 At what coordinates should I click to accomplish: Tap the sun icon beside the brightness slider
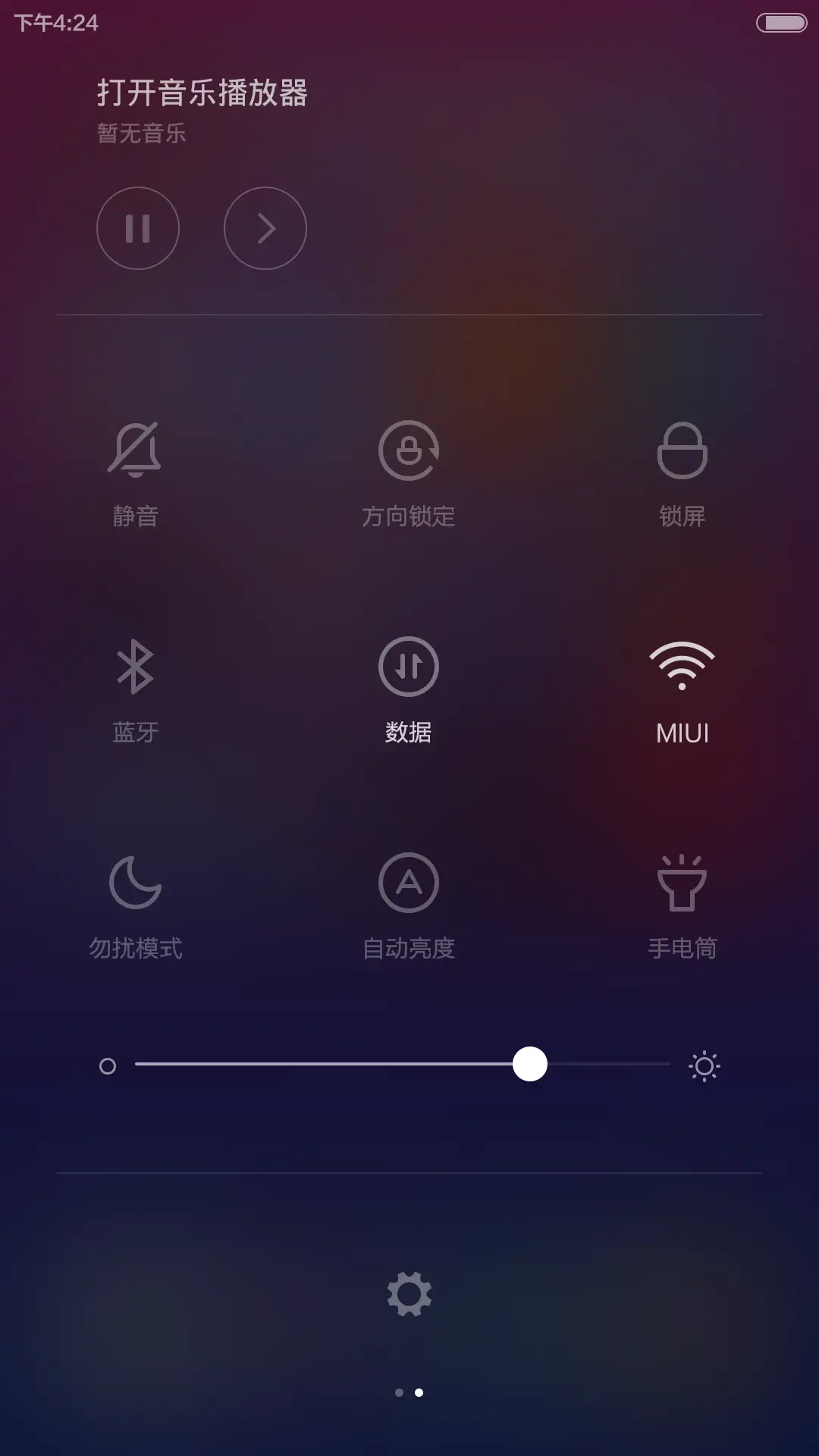click(704, 1065)
